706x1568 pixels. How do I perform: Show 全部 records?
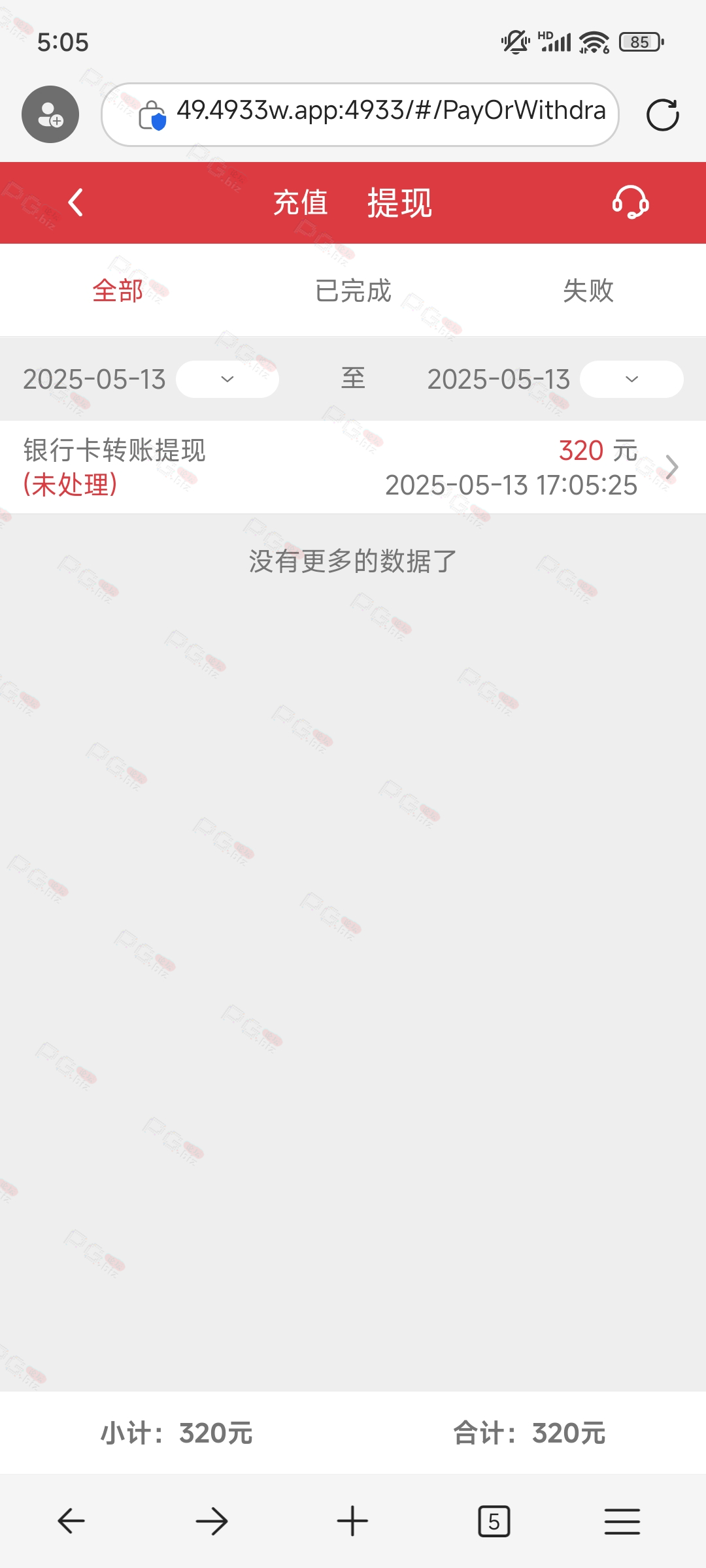[118, 291]
